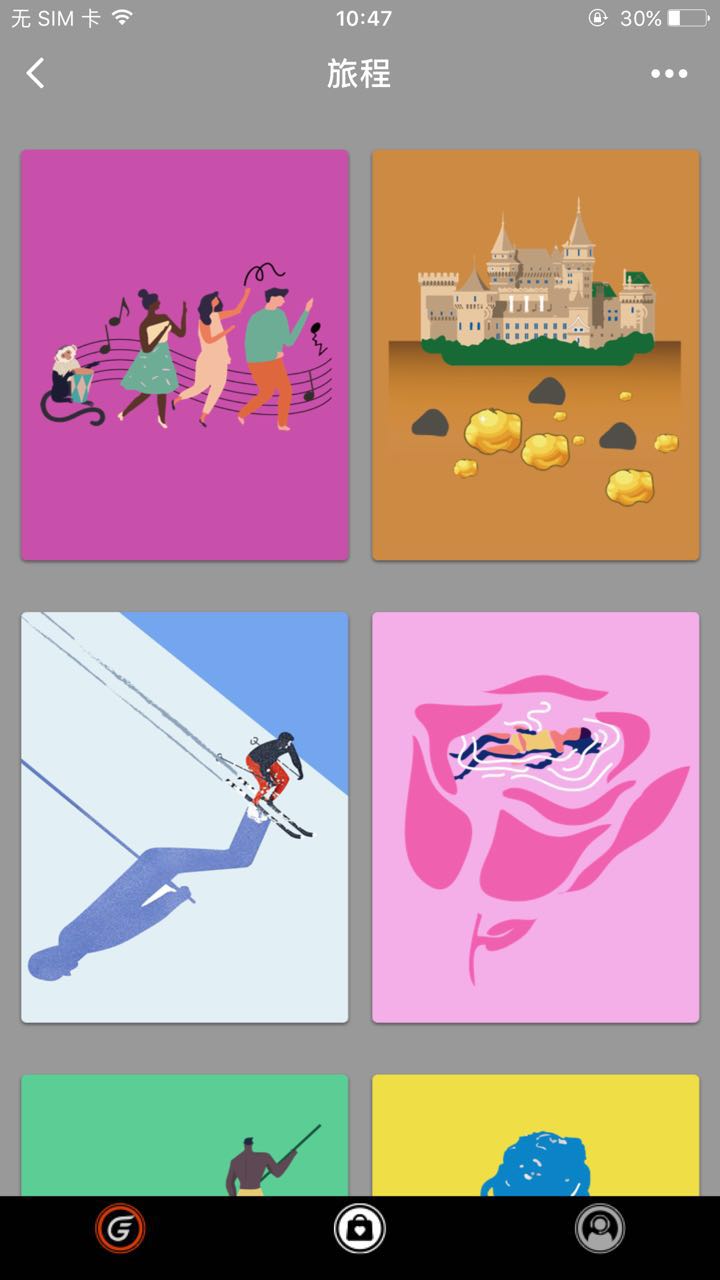View the pink rose swimmer card
This screenshot has width=720, height=1280.
click(536, 817)
